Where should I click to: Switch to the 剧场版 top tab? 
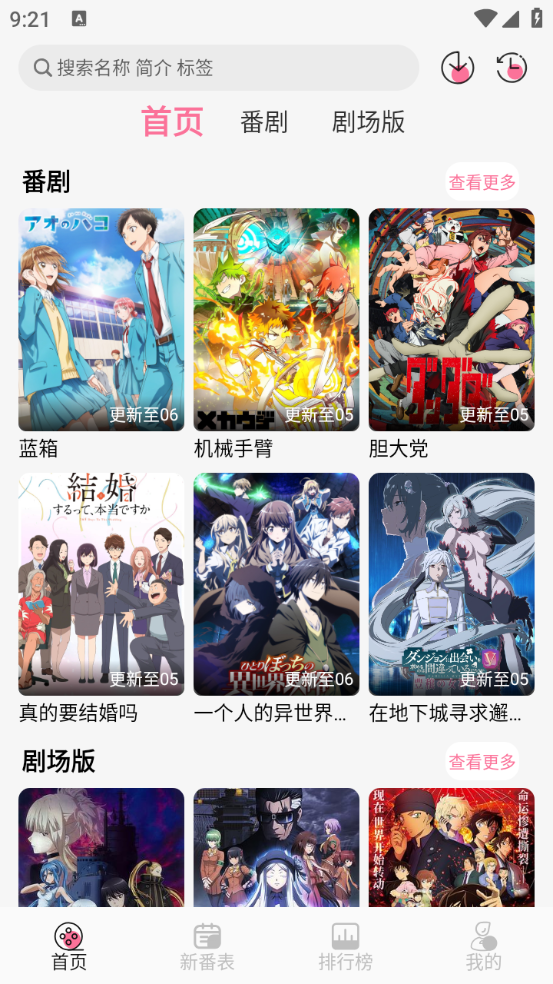tap(368, 122)
